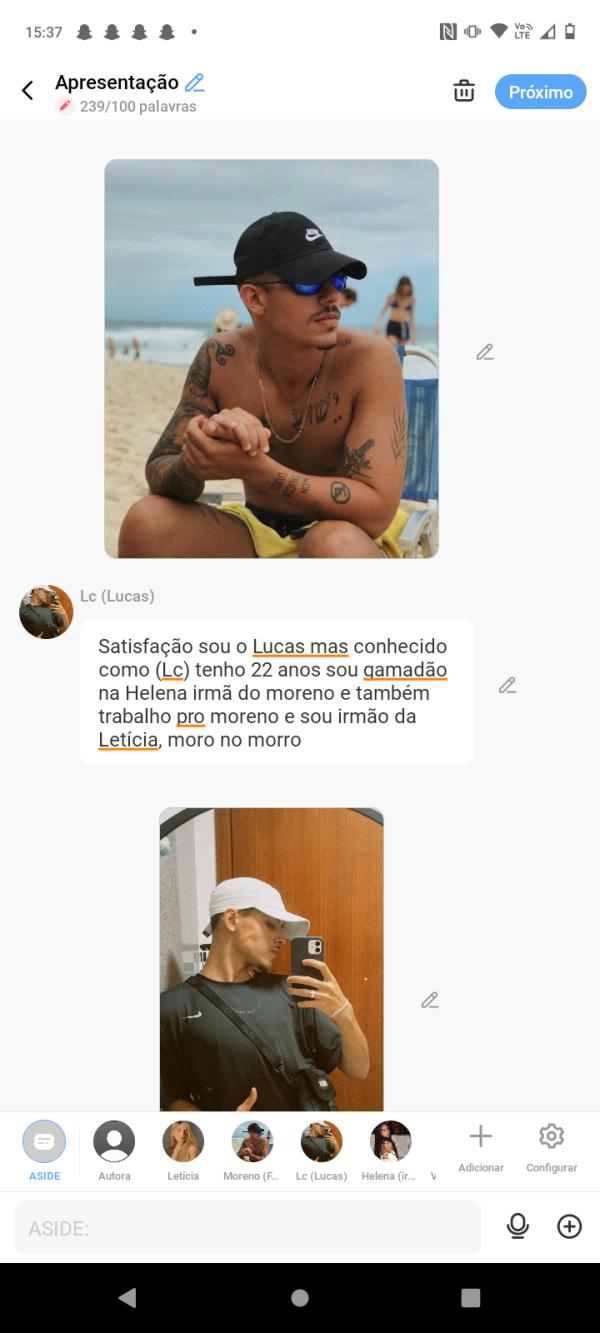Focus the ASIDE text input field
The height and width of the screenshot is (1333, 600).
click(248, 1228)
